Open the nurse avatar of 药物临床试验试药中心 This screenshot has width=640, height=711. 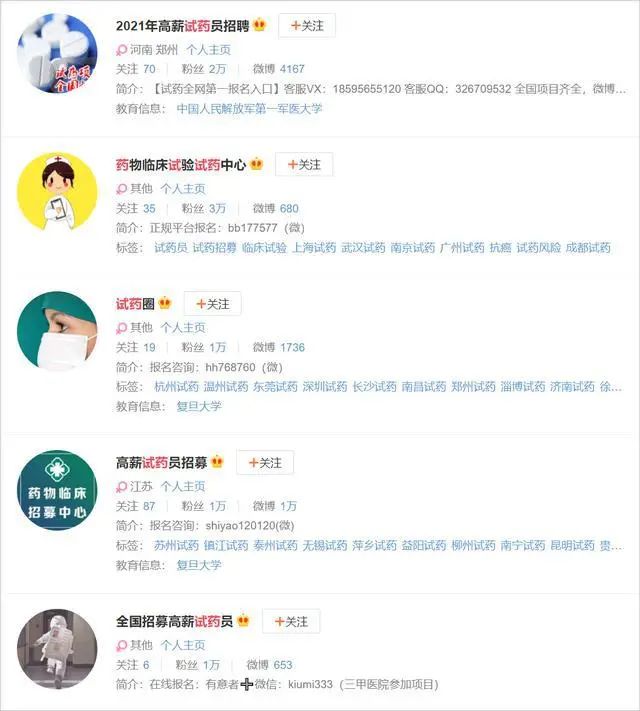coord(57,192)
